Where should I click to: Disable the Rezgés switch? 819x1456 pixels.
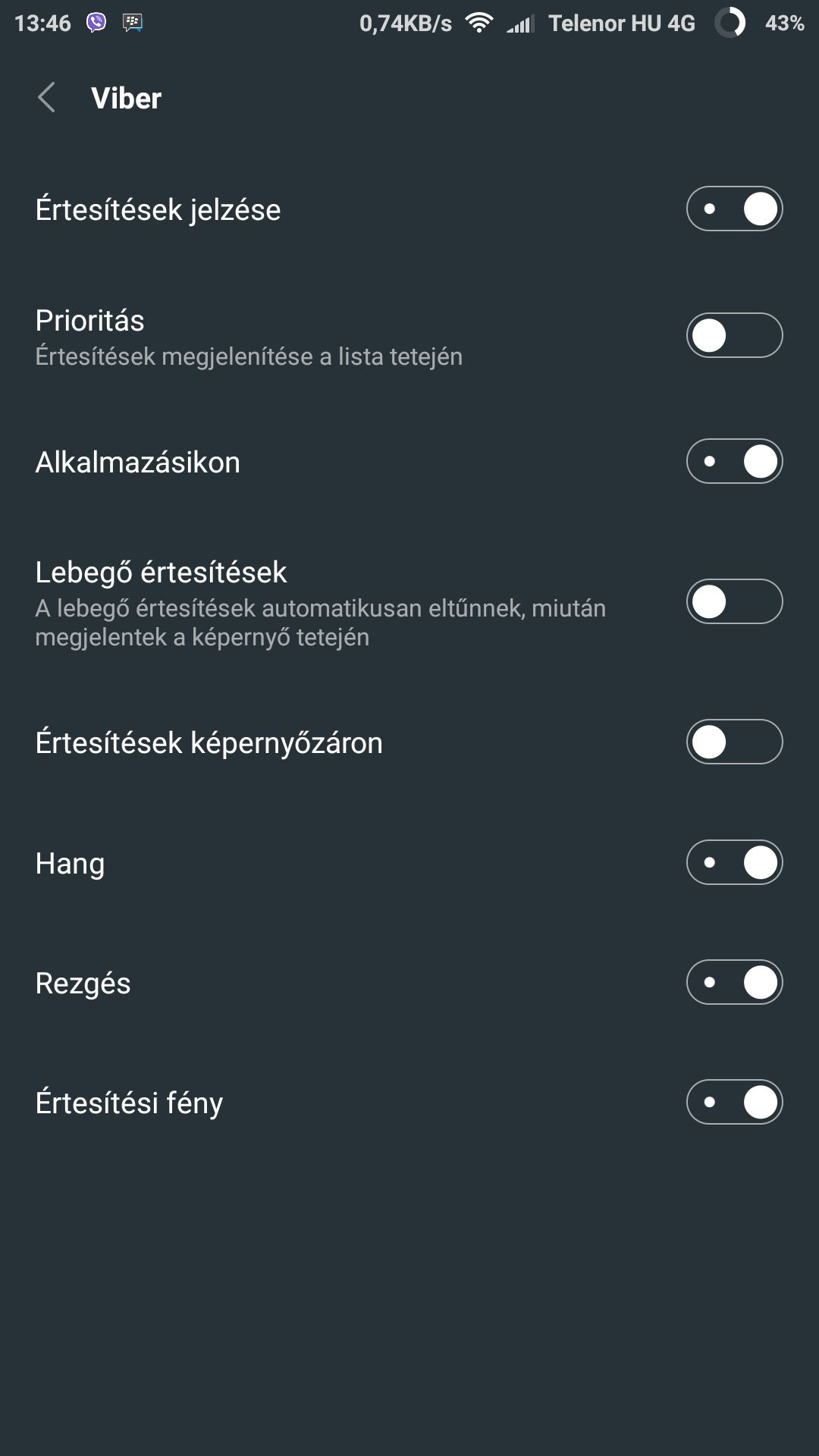pos(734,982)
